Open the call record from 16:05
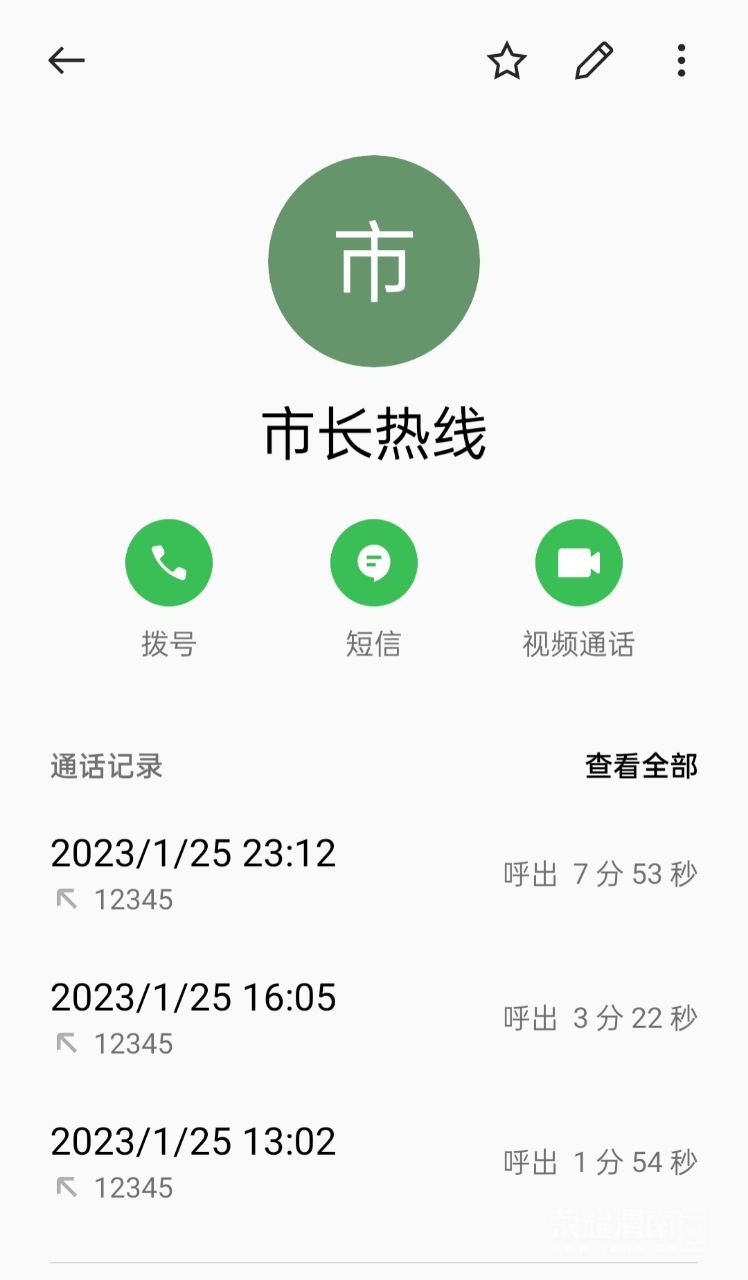Image resolution: width=748 pixels, height=1280 pixels. tap(374, 1018)
